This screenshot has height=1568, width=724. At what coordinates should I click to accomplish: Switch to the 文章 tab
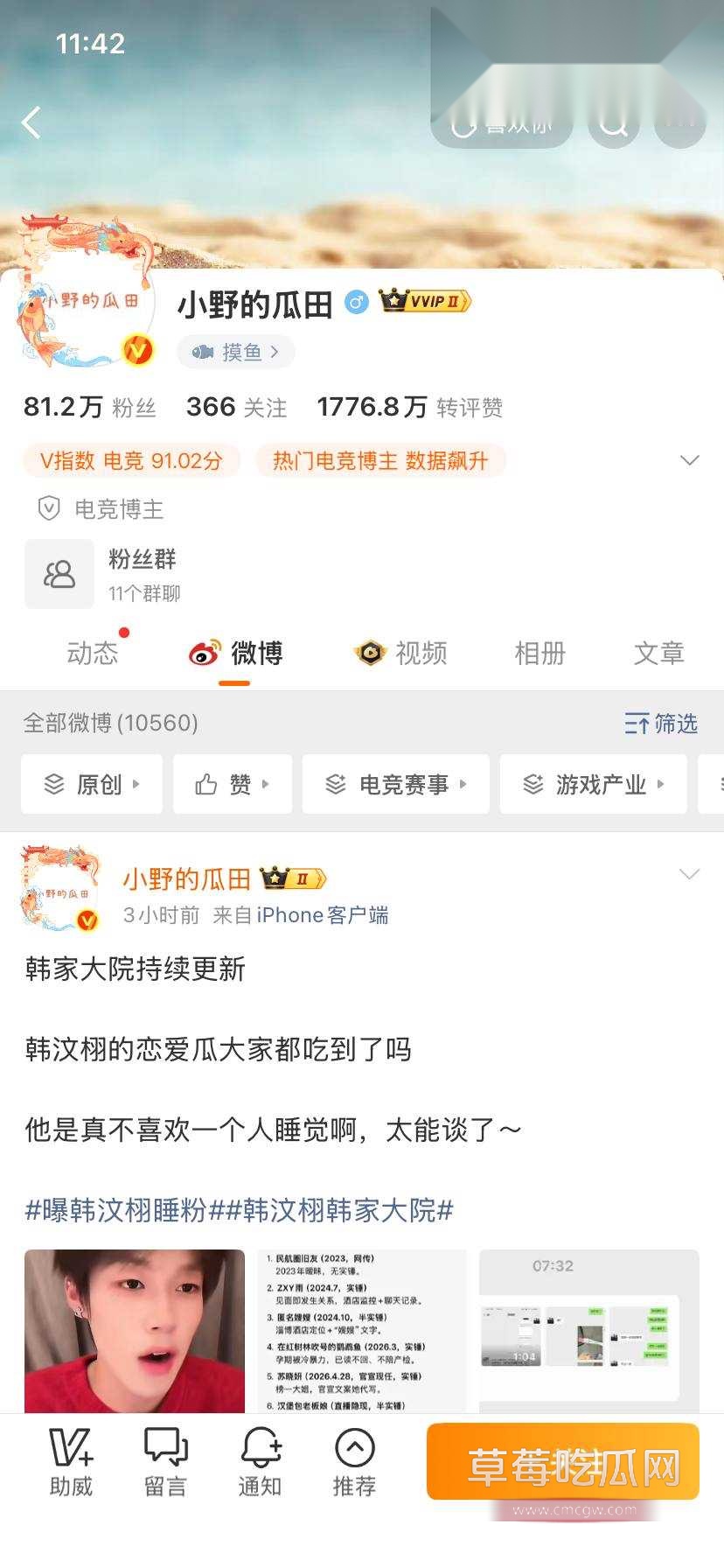tap(659, 653)
